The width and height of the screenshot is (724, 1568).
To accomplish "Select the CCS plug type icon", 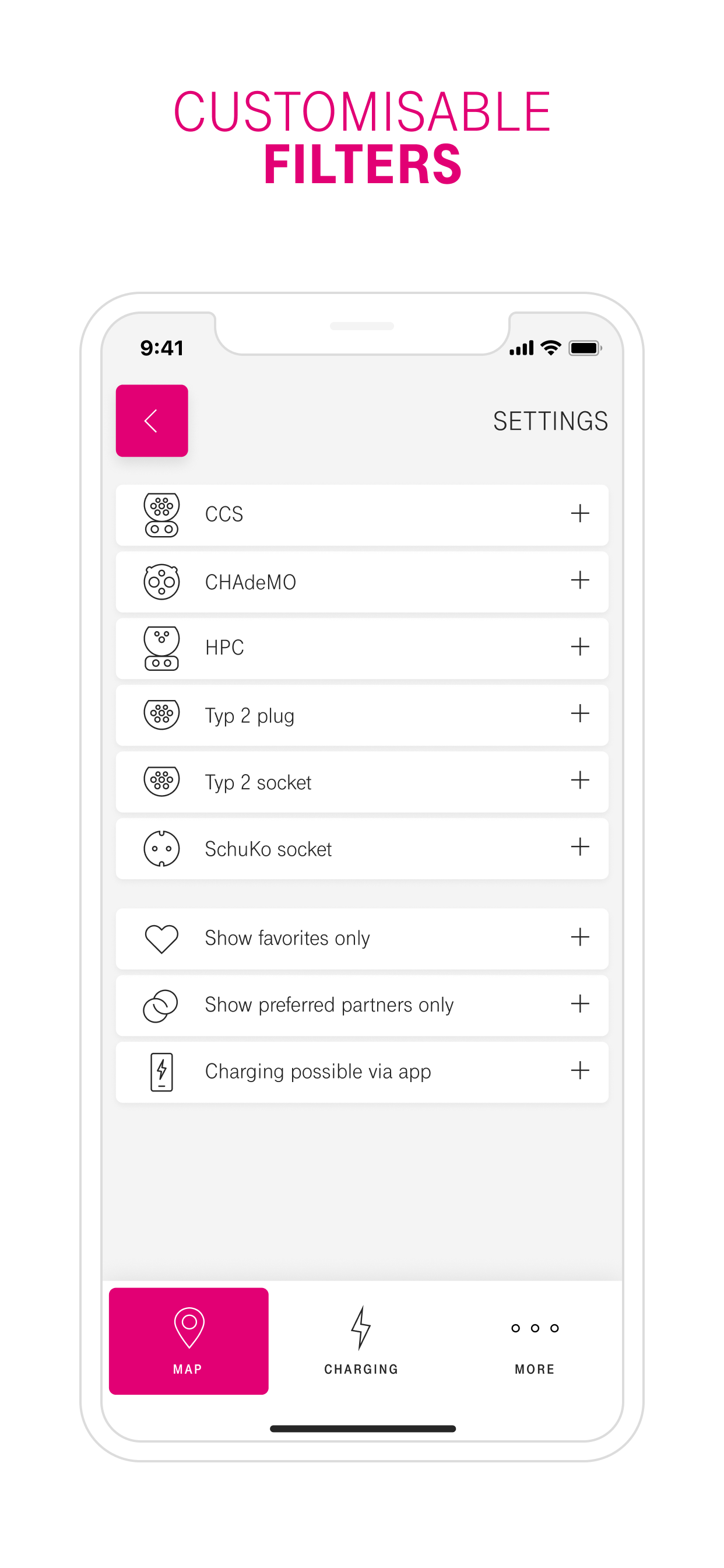I will coord(161,514).
